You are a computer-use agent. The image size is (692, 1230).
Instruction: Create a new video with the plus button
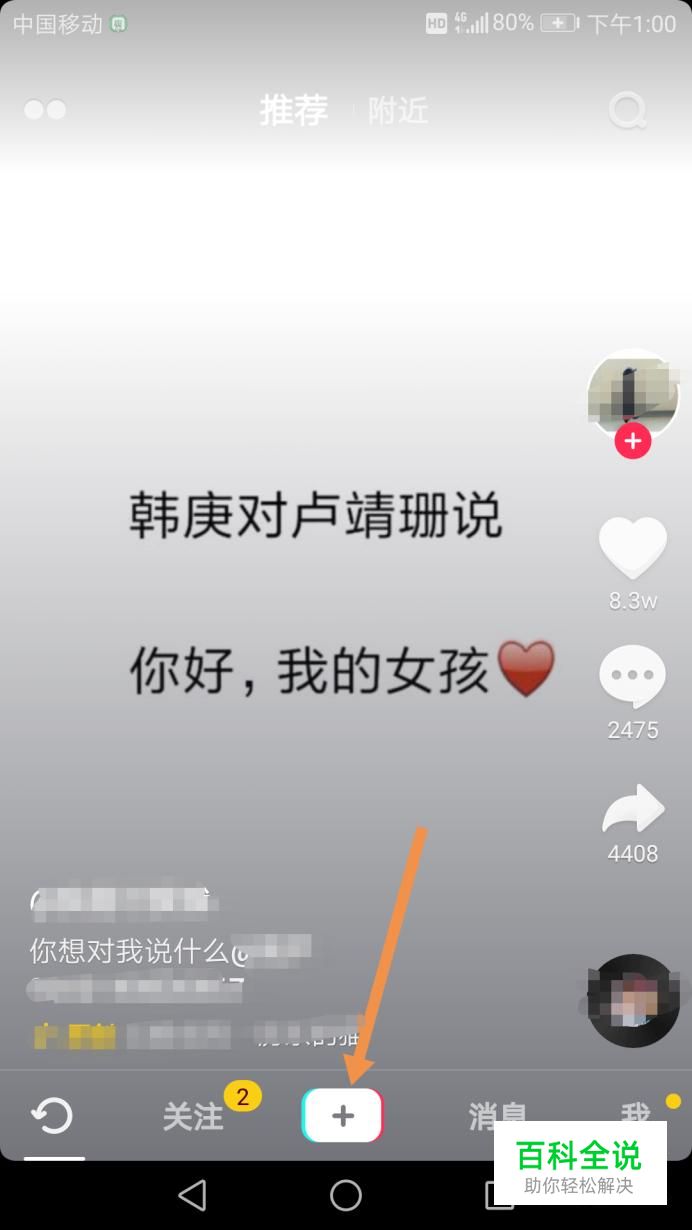(x=343, y=1116)
